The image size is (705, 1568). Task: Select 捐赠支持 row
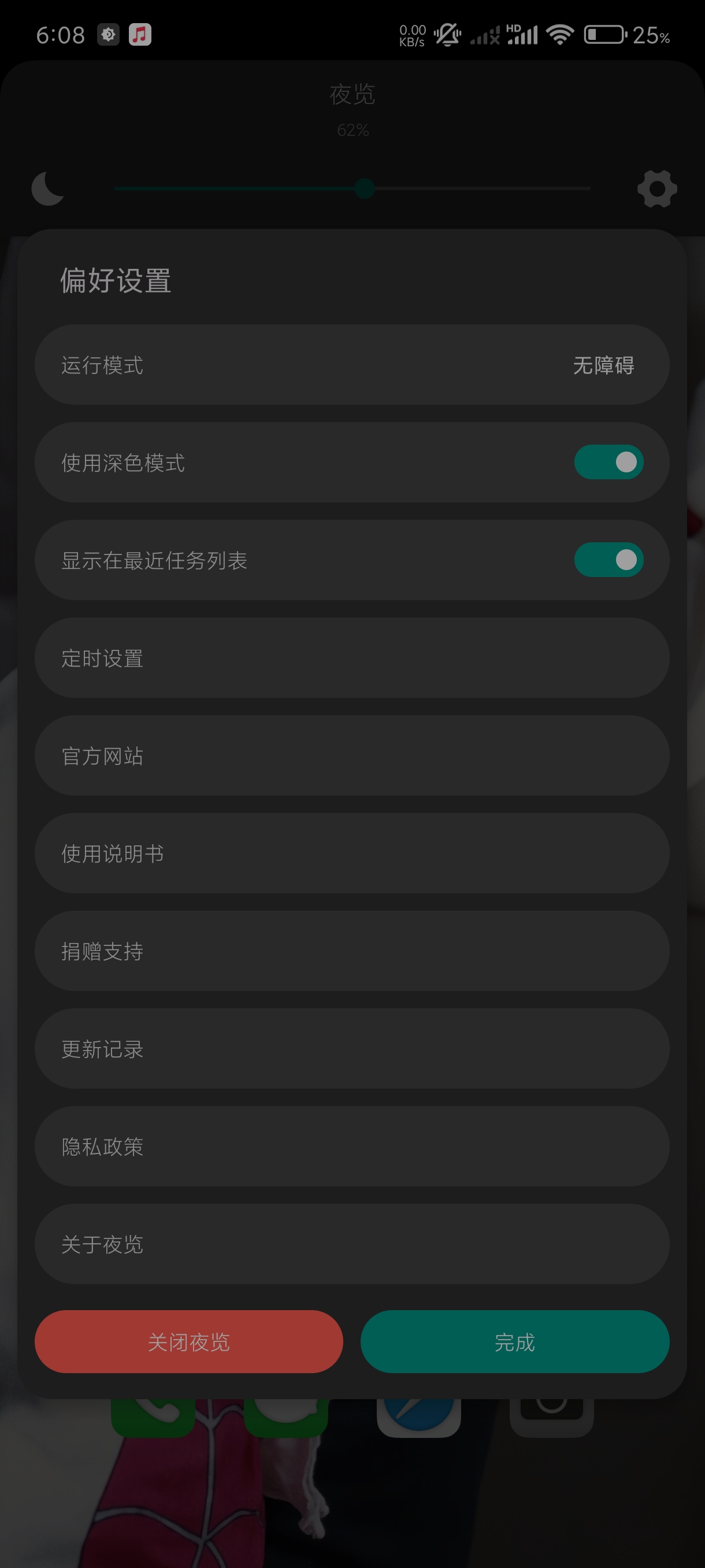351,951
